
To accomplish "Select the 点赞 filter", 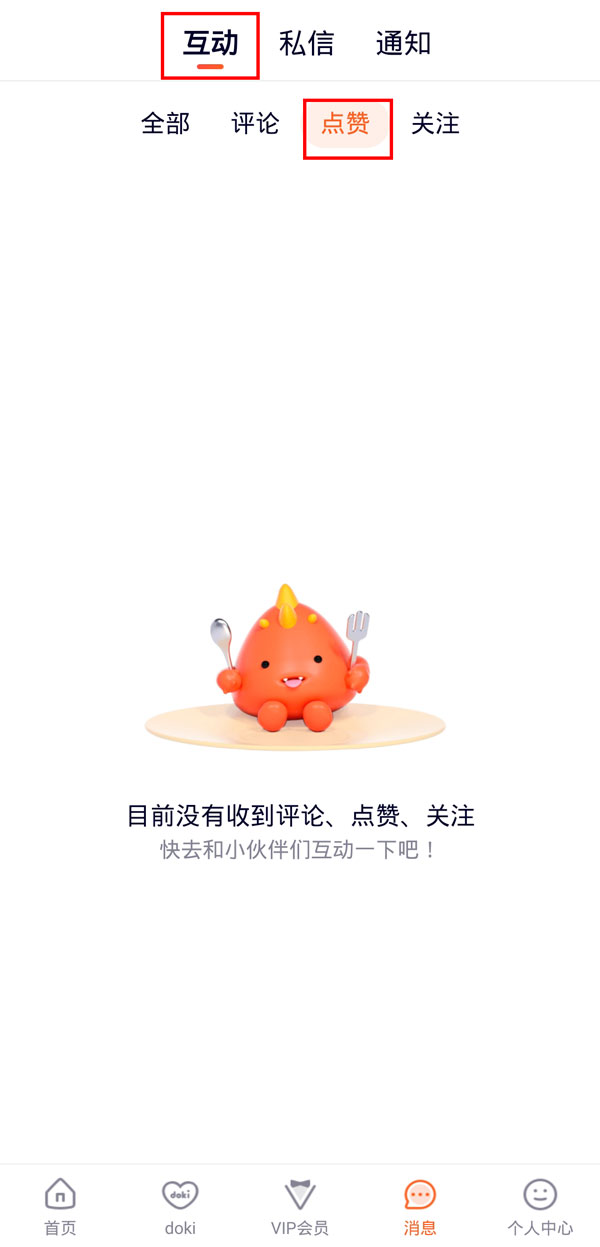I will [346, 124].
